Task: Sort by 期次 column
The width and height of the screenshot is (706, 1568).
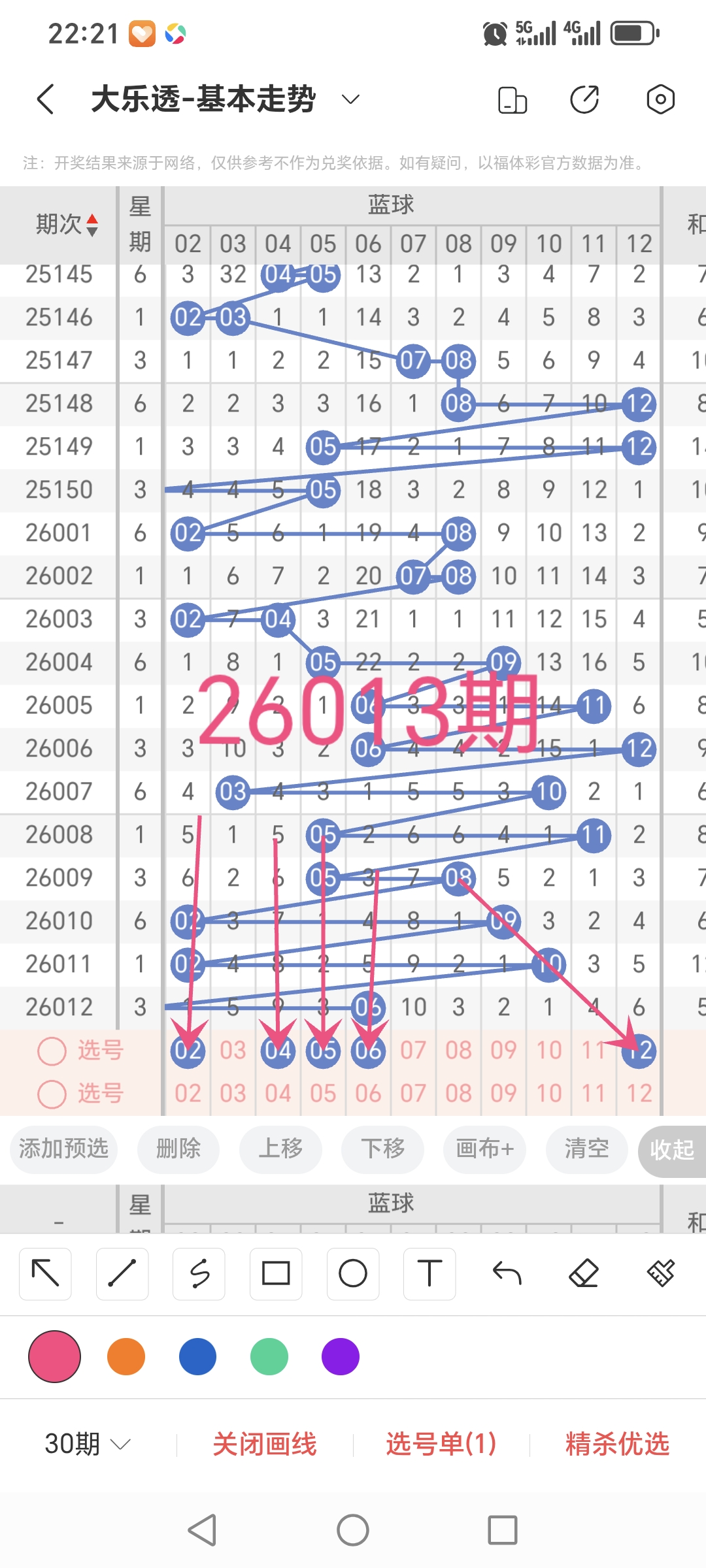Action: tap(67, 225)
